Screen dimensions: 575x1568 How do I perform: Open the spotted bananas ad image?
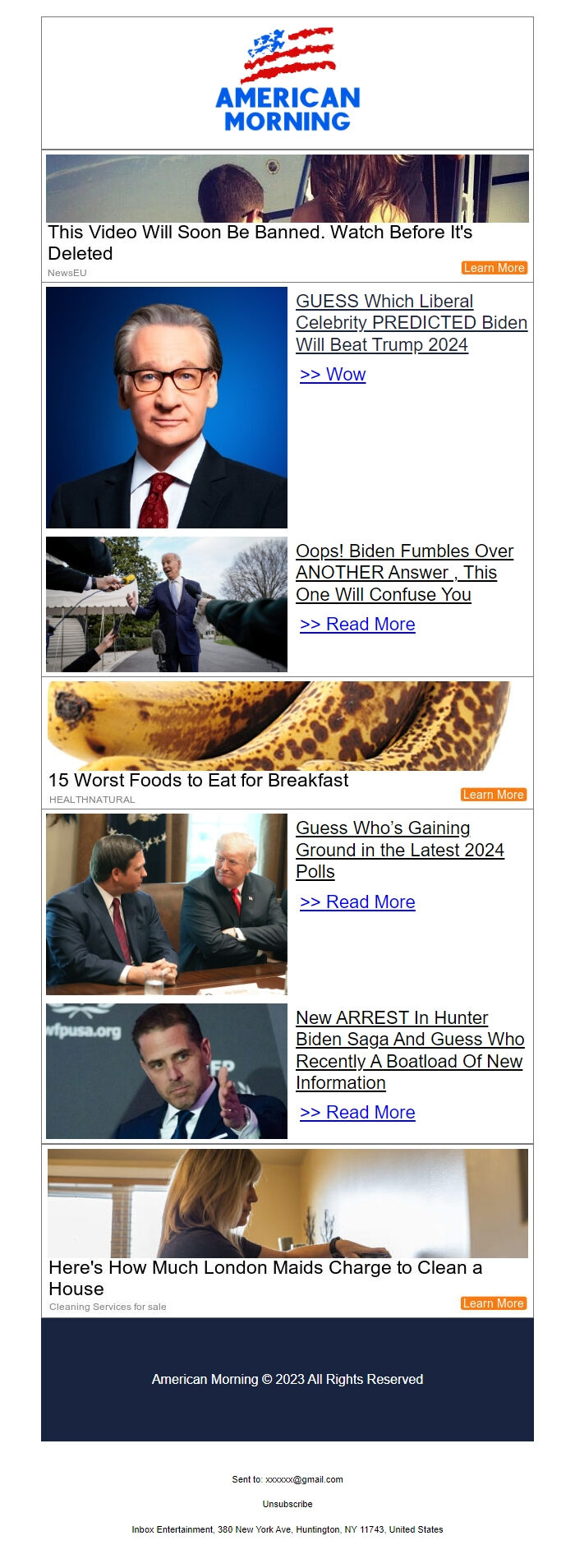pos(279,725)
